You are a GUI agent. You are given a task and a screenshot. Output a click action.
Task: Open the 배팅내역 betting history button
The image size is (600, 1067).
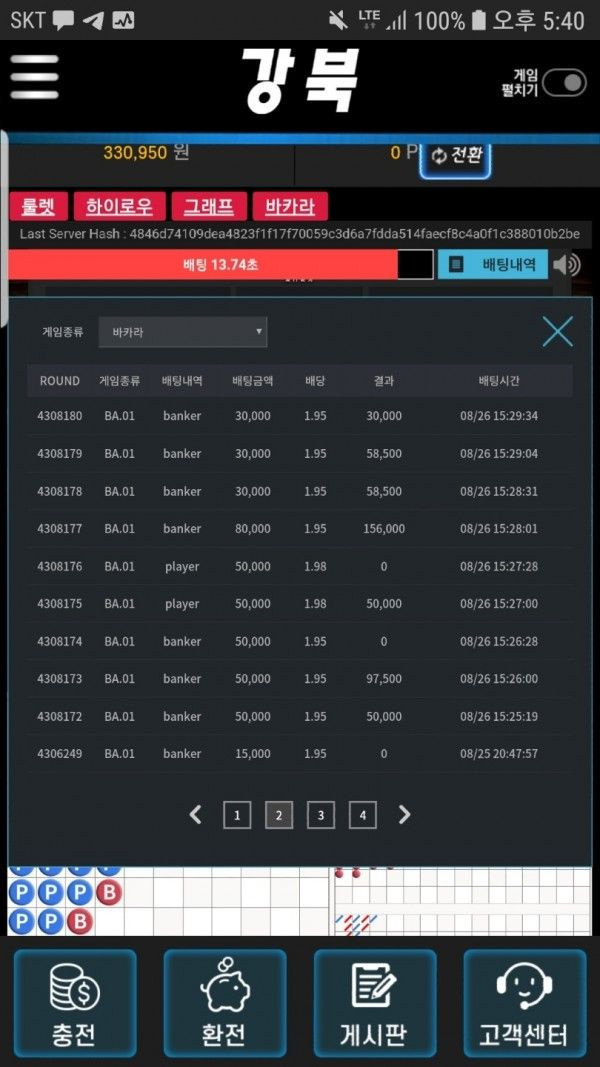tap(493, 265)
